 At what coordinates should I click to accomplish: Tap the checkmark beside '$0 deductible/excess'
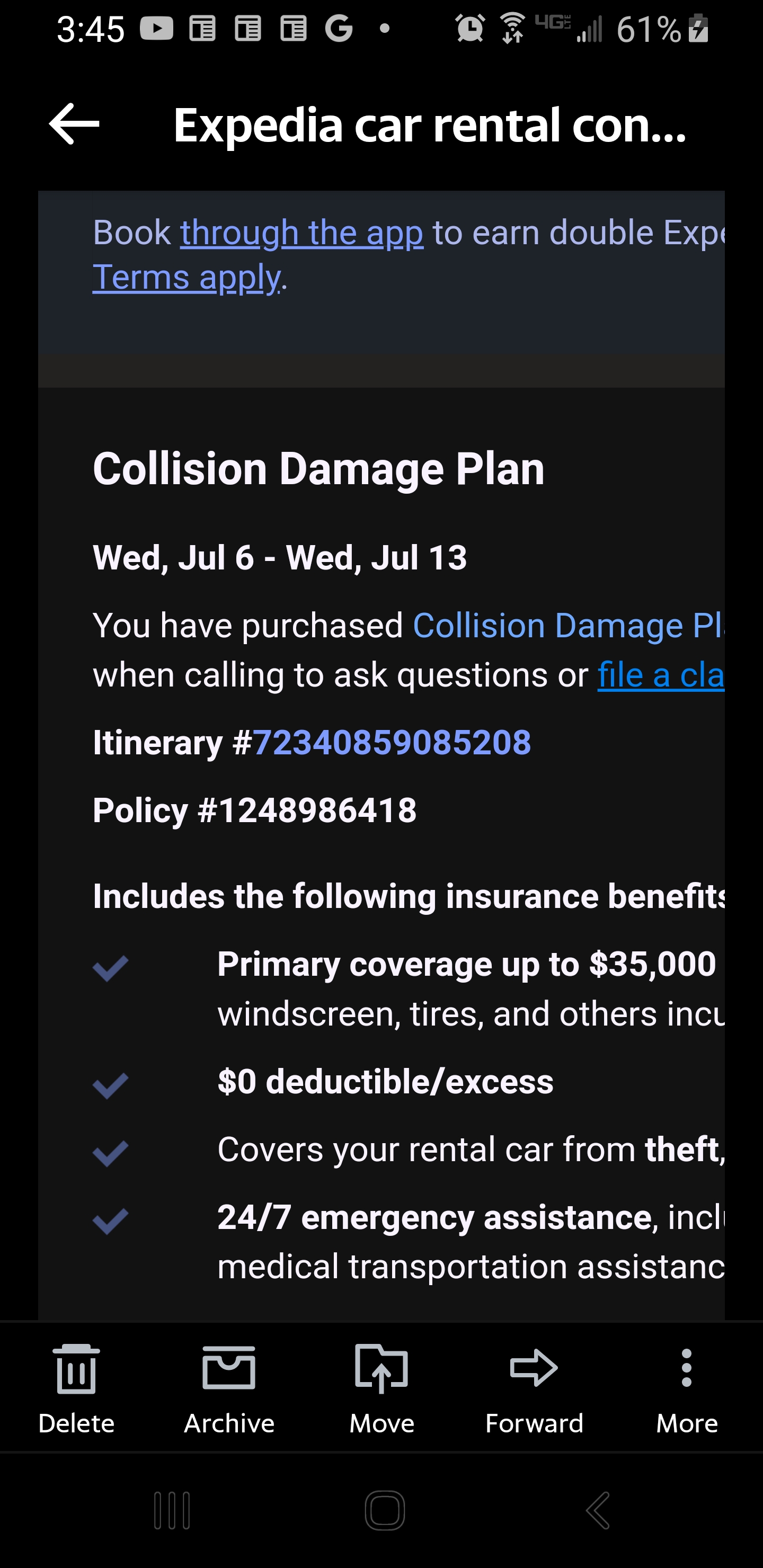[110, 1085]
